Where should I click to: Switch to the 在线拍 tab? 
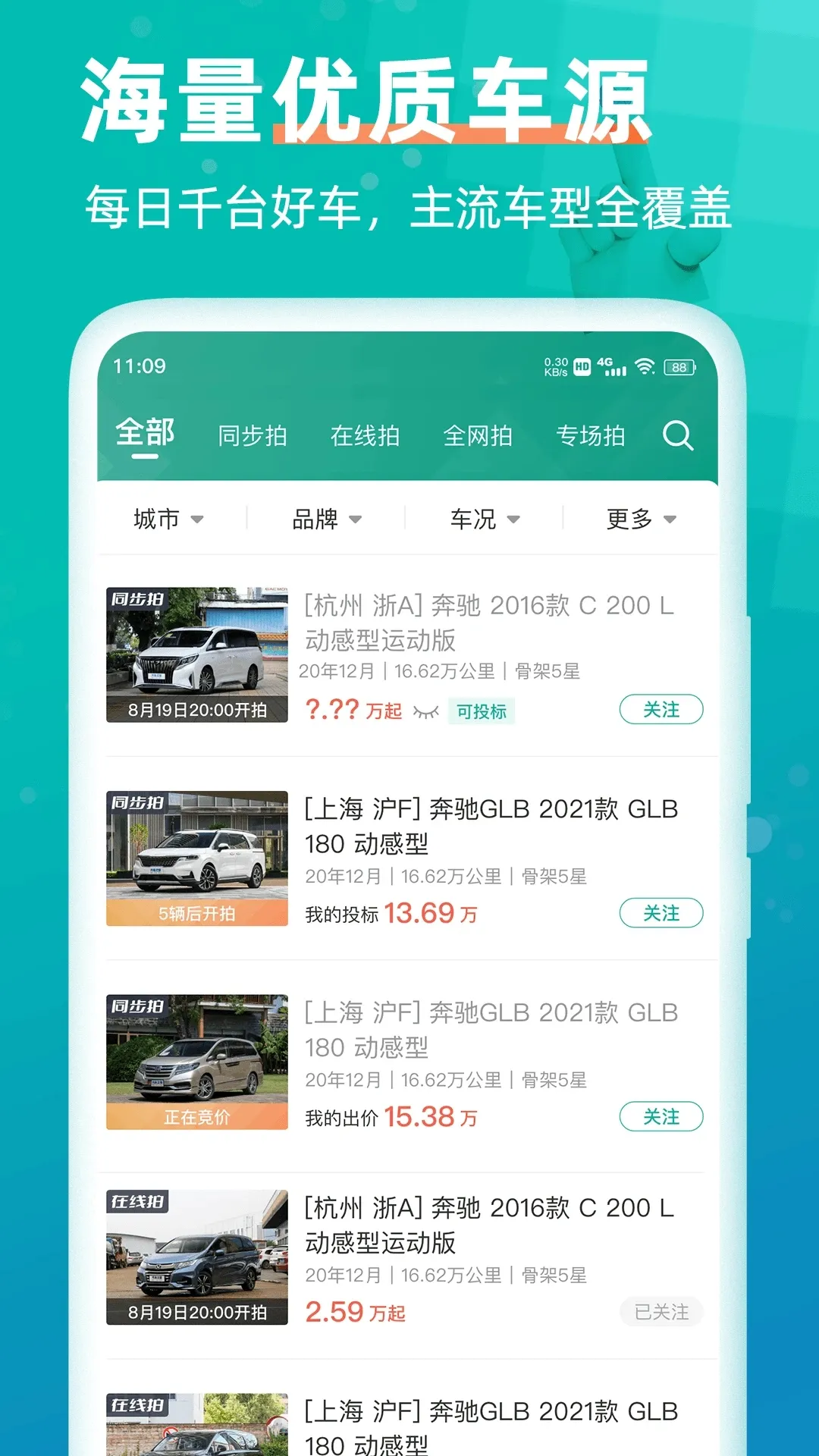[366, 436]
